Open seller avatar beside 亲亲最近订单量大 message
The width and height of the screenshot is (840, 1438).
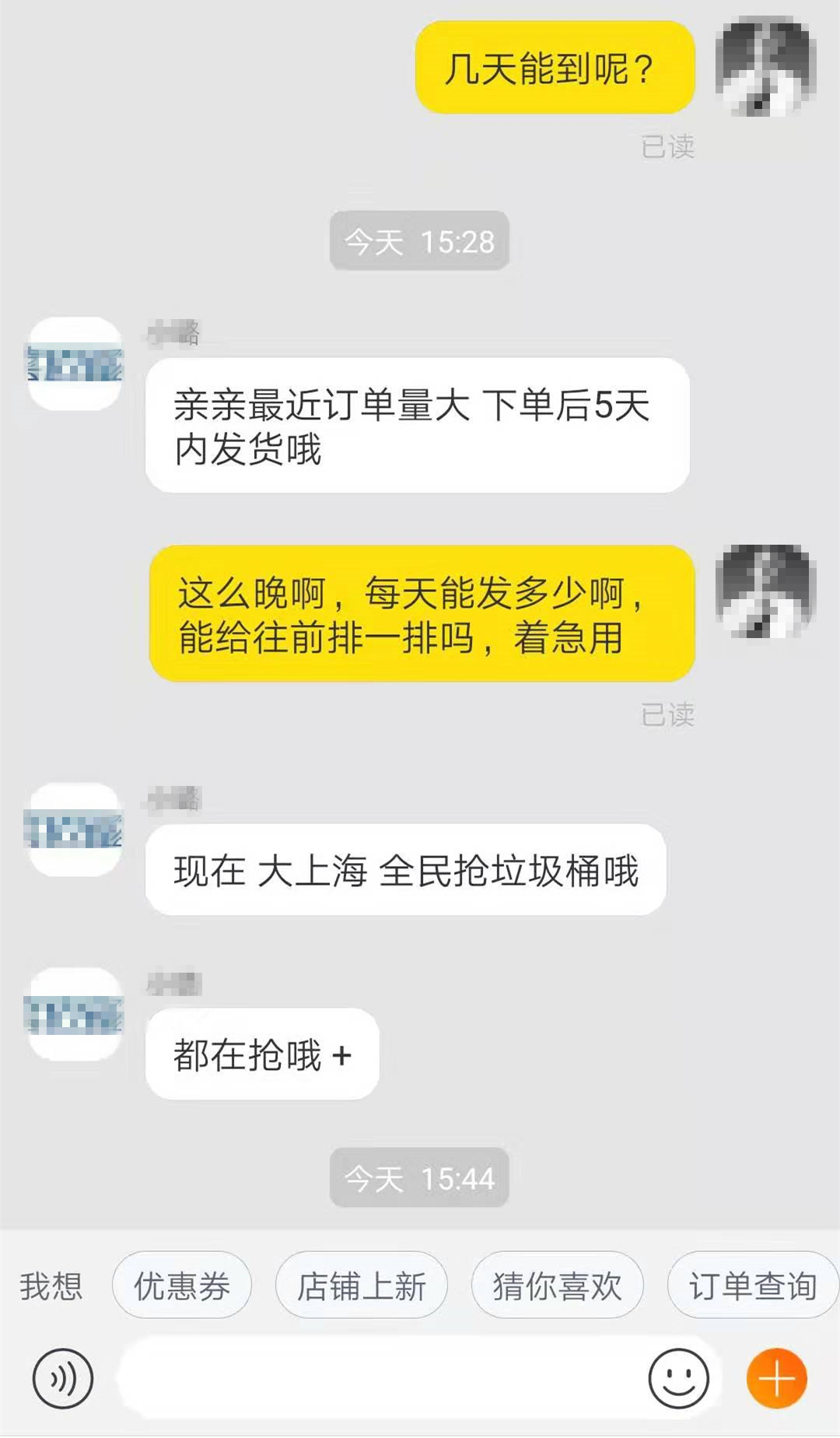click(x=75, y=364)
